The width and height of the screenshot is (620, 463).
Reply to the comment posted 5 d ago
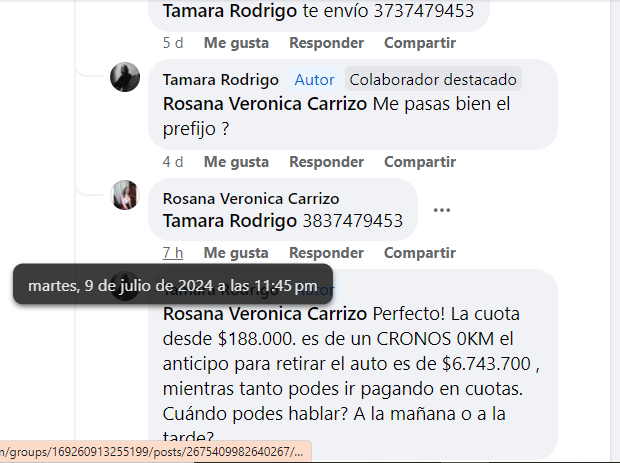point(326,43)
